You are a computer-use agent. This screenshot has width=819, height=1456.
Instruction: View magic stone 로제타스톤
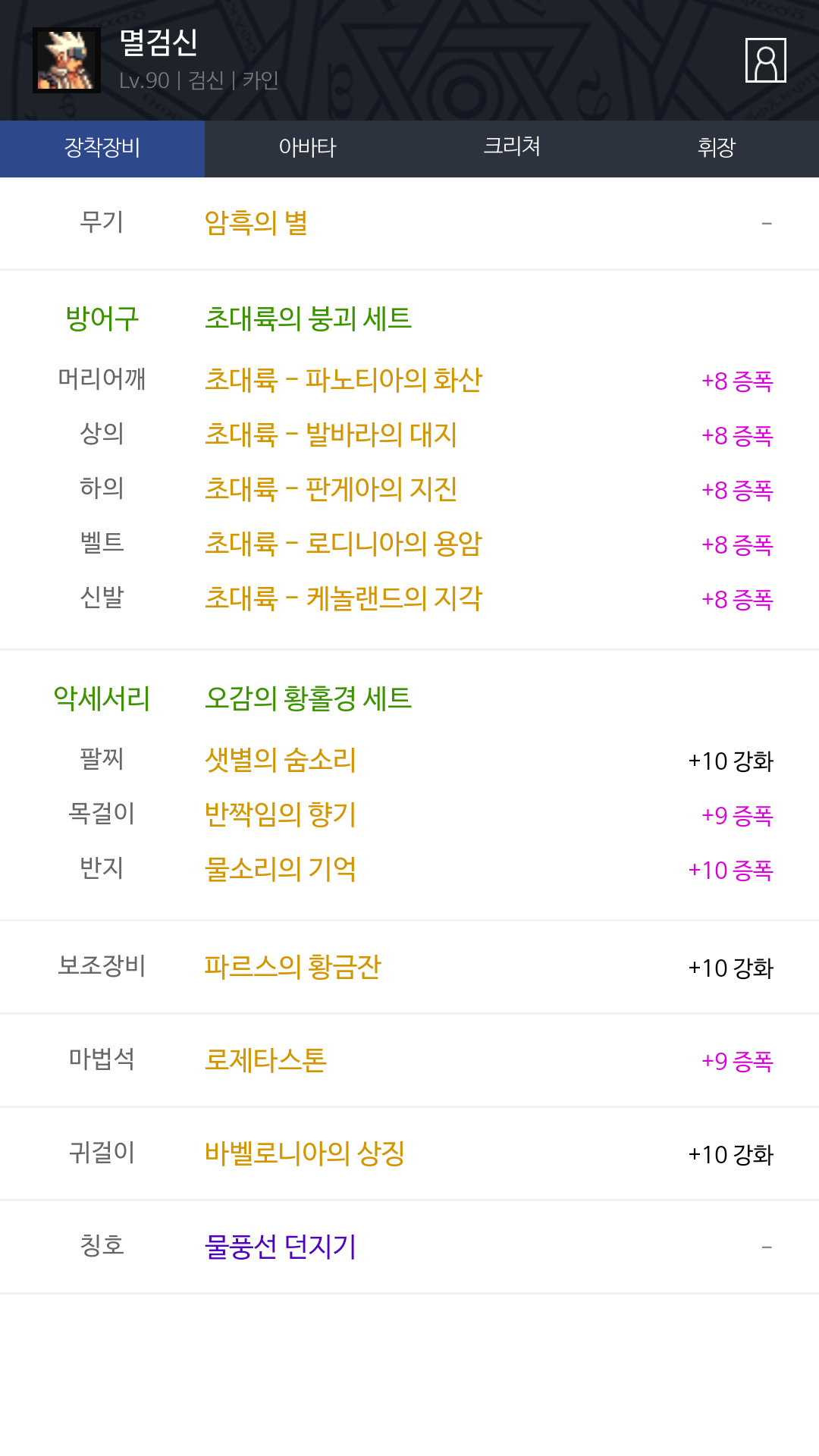point(265,1060)
